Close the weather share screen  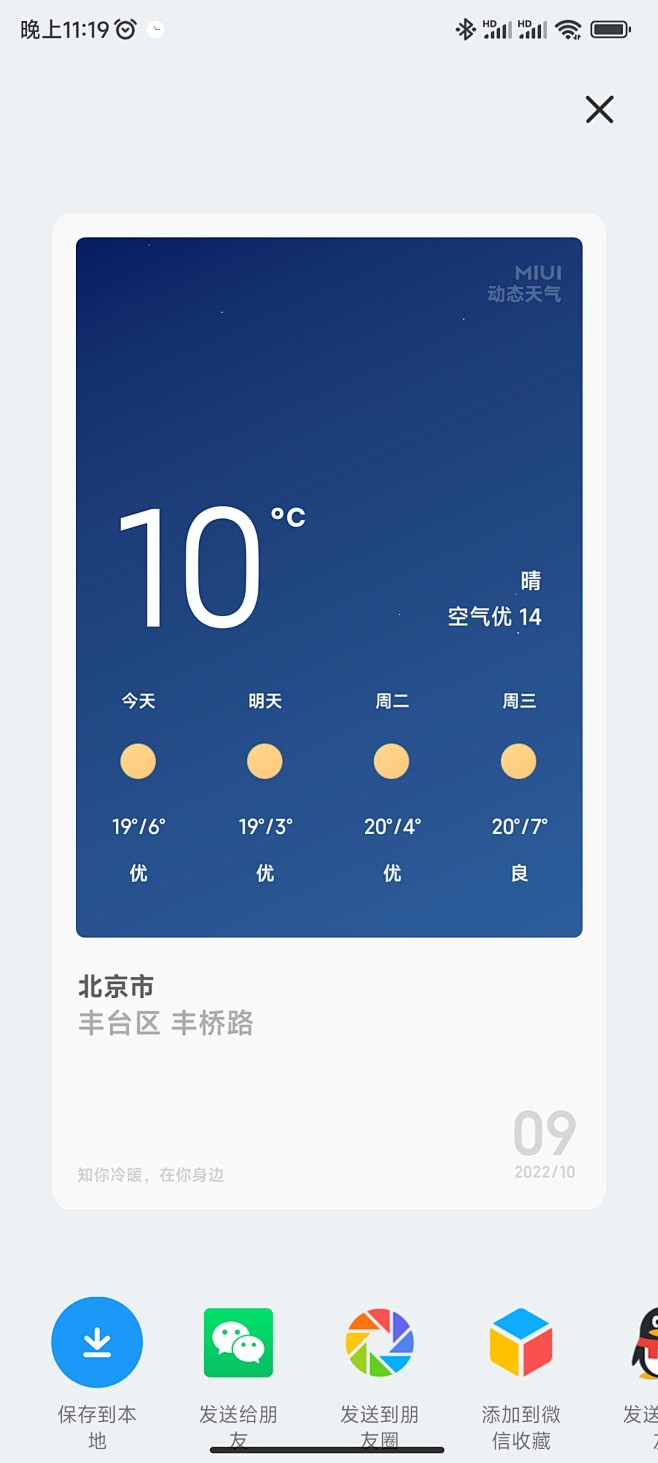pos(599,109)
